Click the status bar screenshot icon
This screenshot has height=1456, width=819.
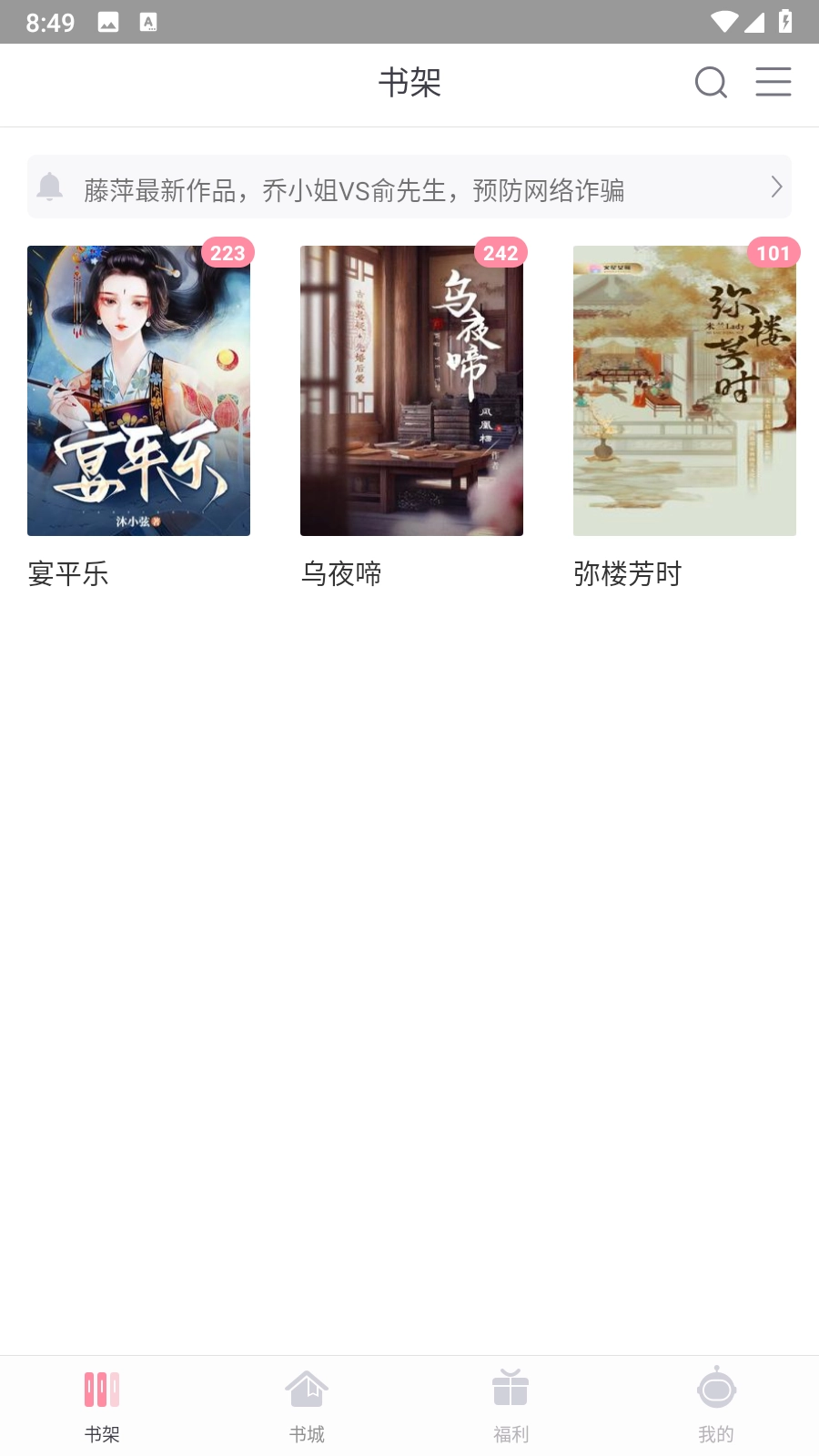point(109,22)
